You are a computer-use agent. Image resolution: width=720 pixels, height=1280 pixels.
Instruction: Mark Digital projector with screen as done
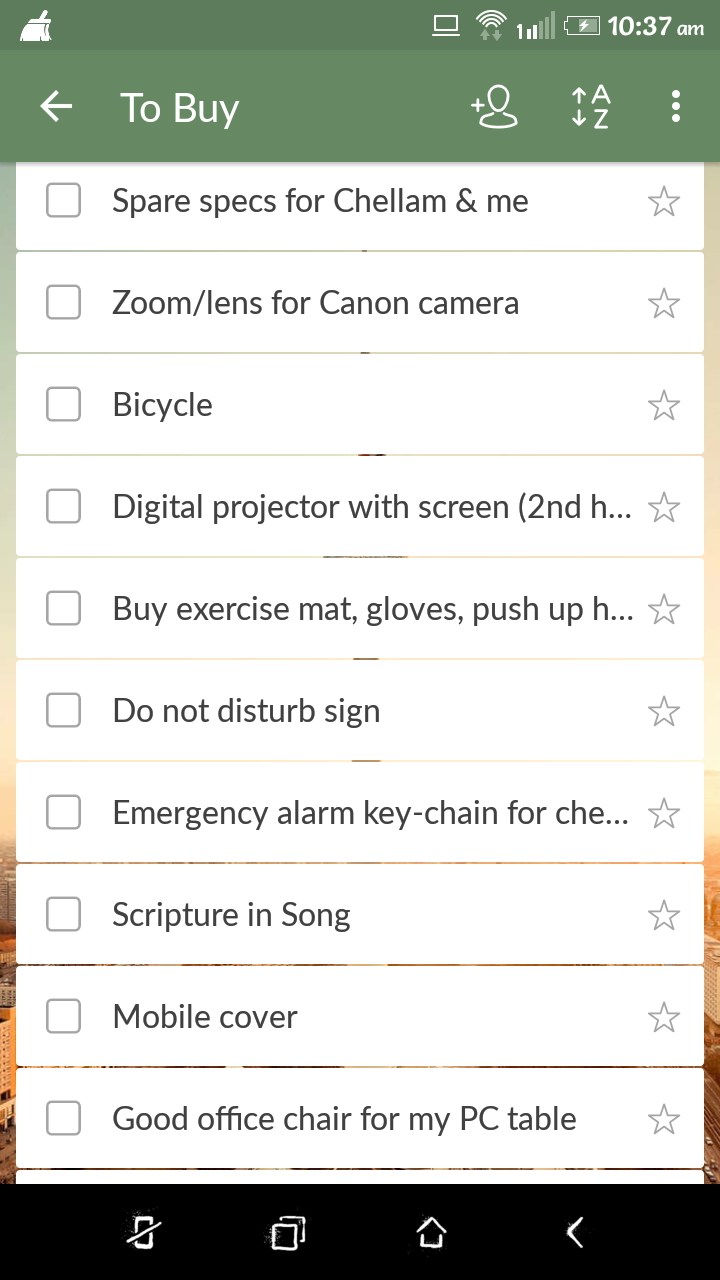click(64, 507)
